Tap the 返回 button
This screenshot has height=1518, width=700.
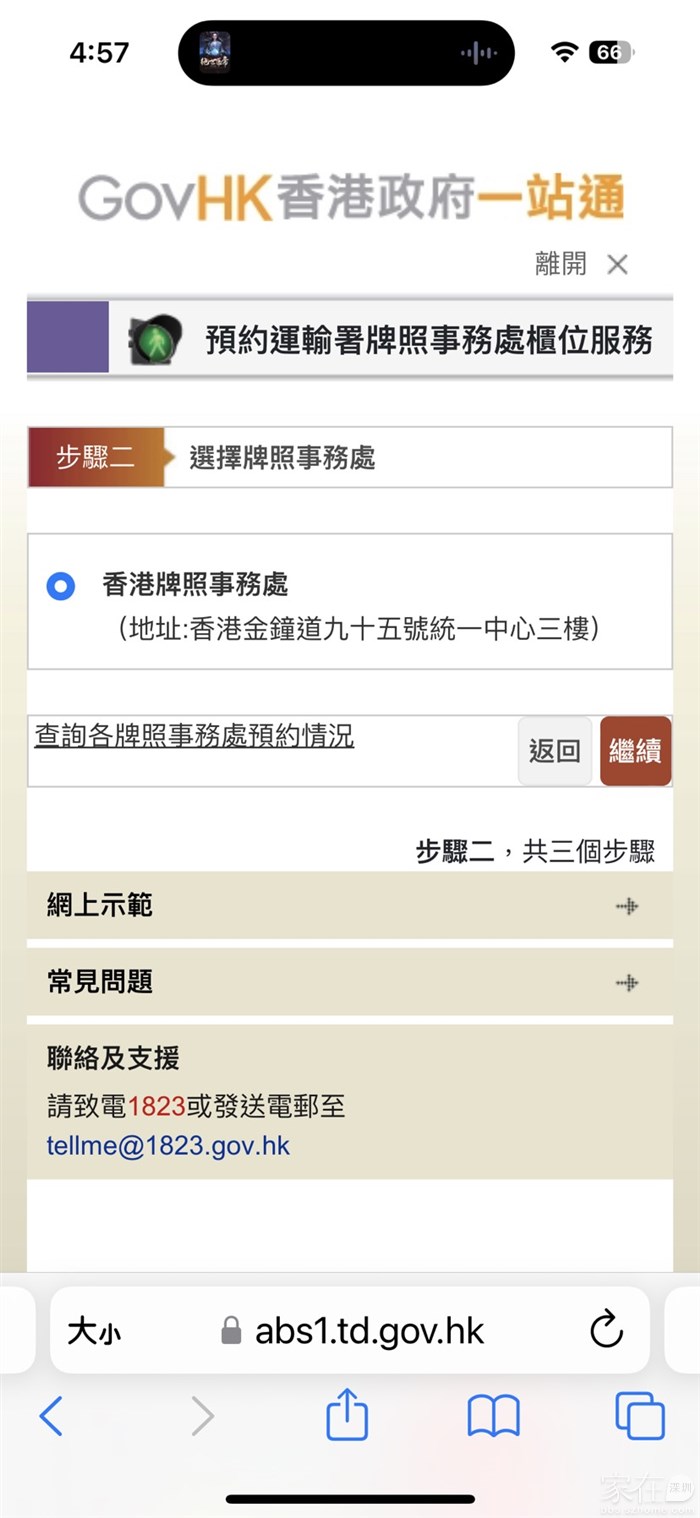point(555,751)
